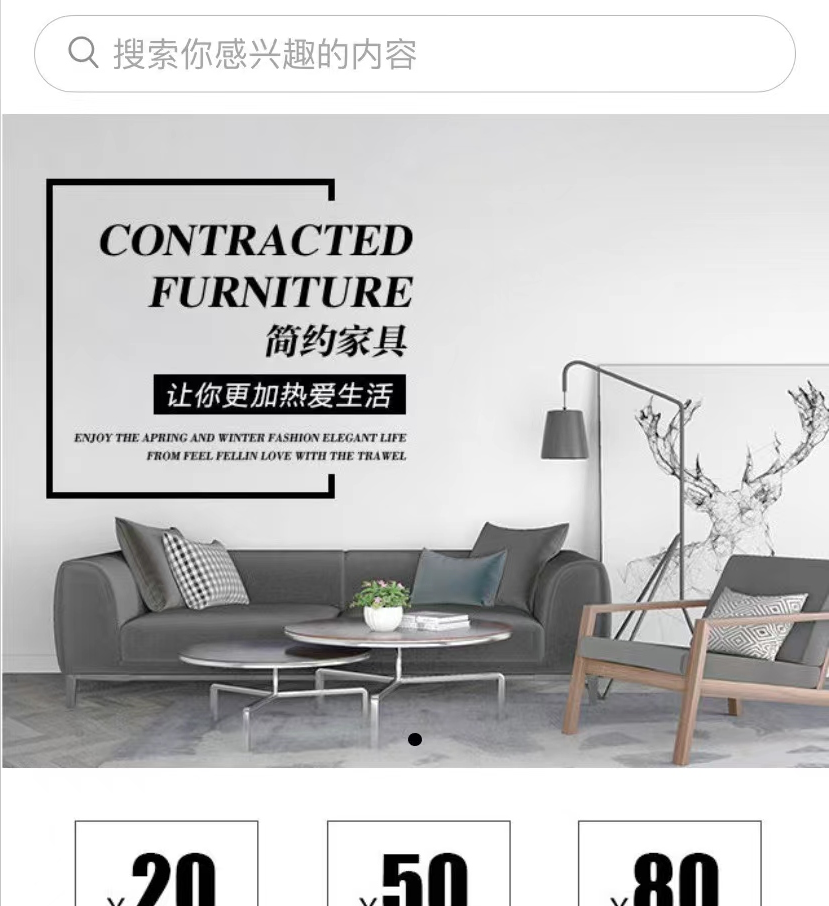
Task: Claim the ¥50 coupon
Action: (419, 866)
